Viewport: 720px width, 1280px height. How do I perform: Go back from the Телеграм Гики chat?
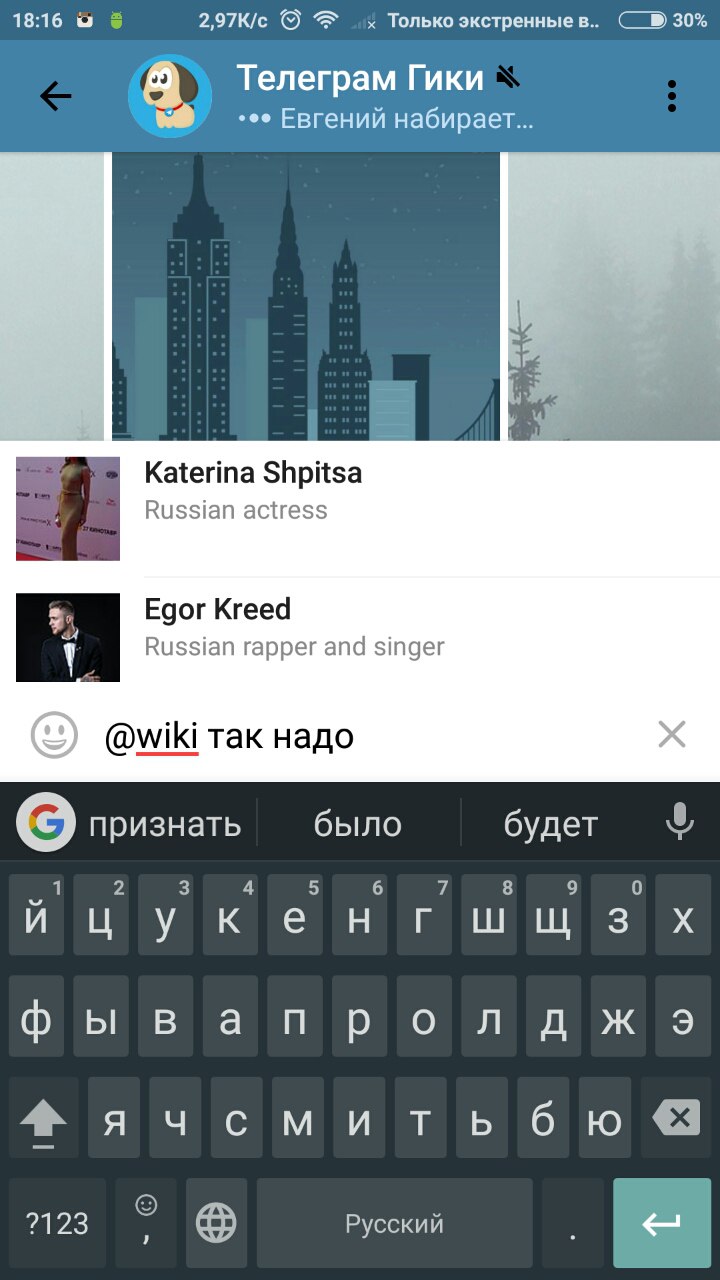click(x=56, y=96)
